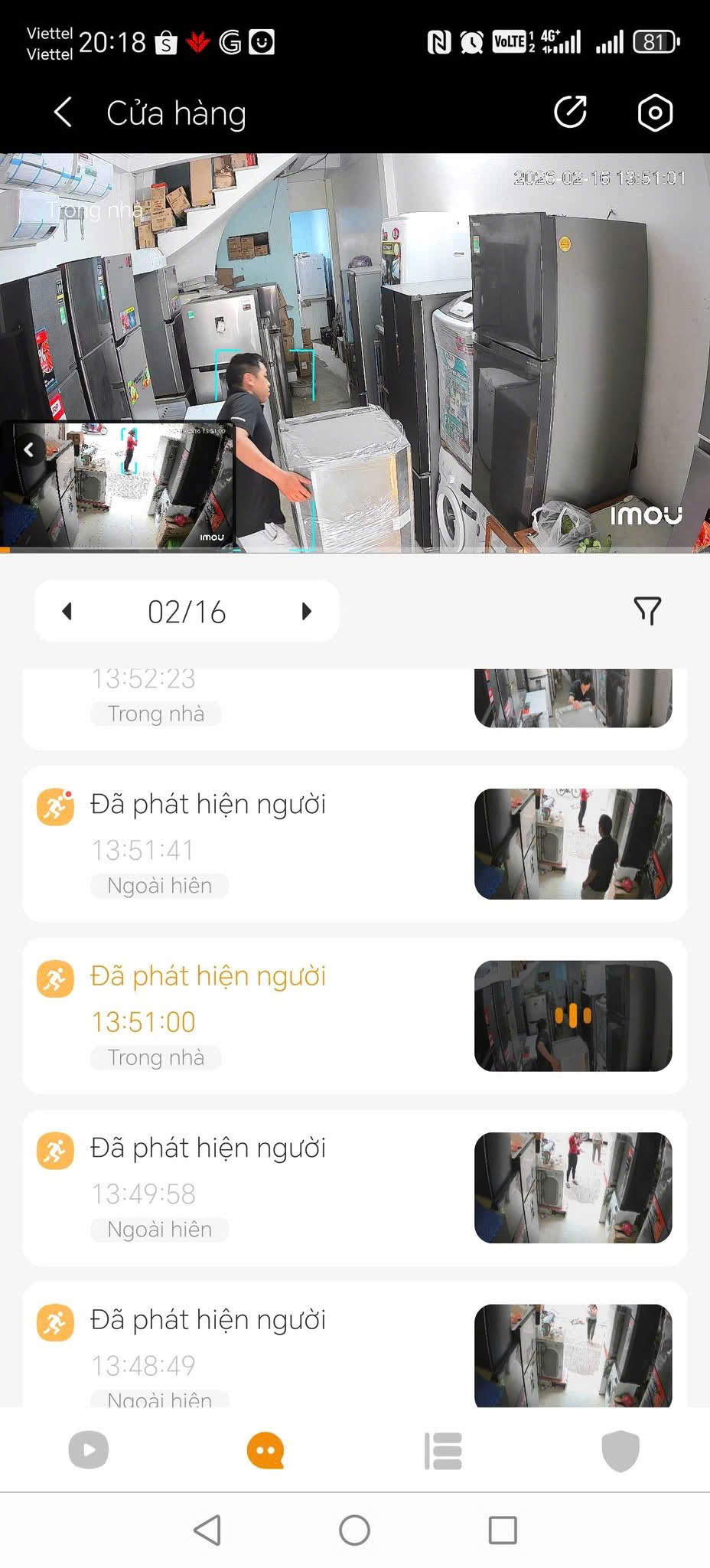Screen dimensions: 710x1568
Task: Open camera settings hexagon icon
Action: pos(655,113)
